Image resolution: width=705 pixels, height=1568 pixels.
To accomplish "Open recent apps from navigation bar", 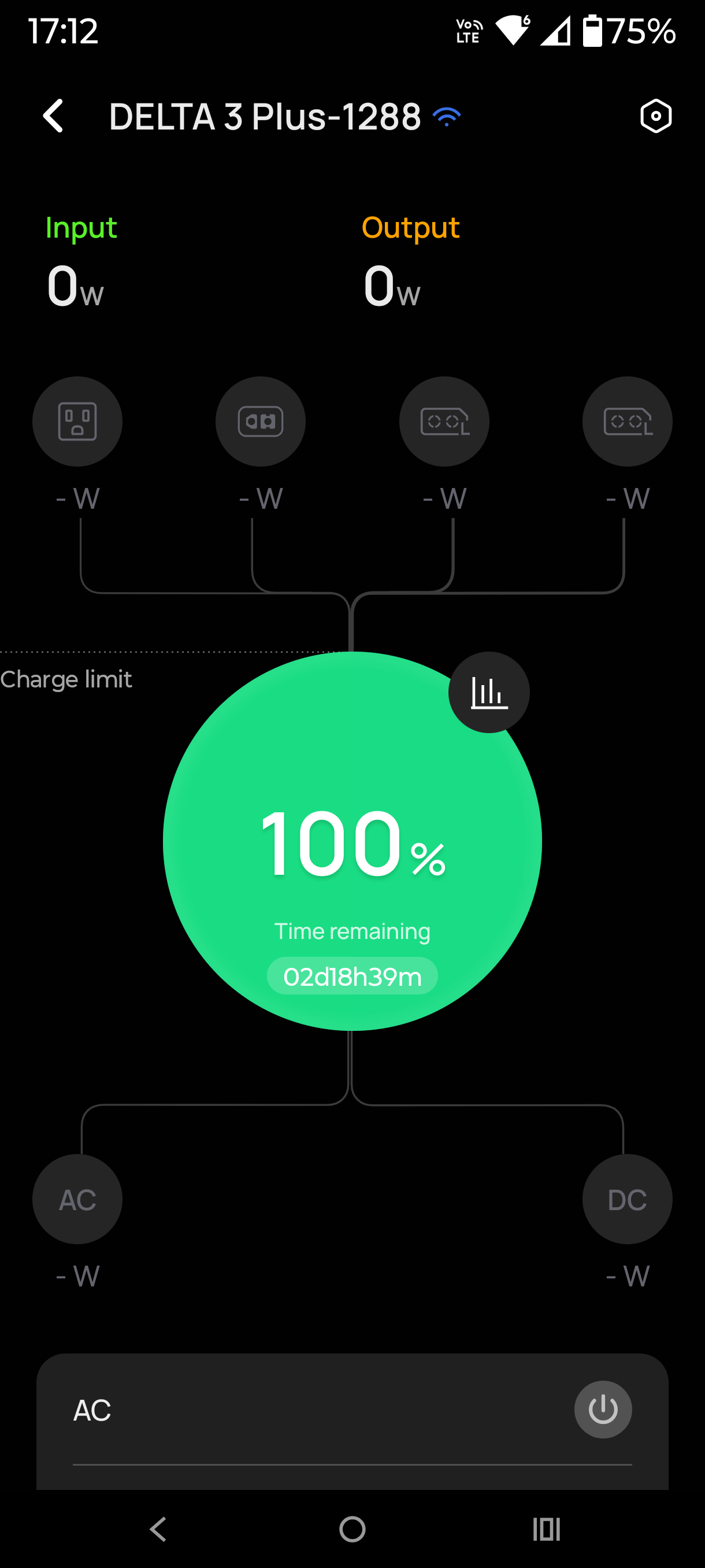I will click(546, 1529).
